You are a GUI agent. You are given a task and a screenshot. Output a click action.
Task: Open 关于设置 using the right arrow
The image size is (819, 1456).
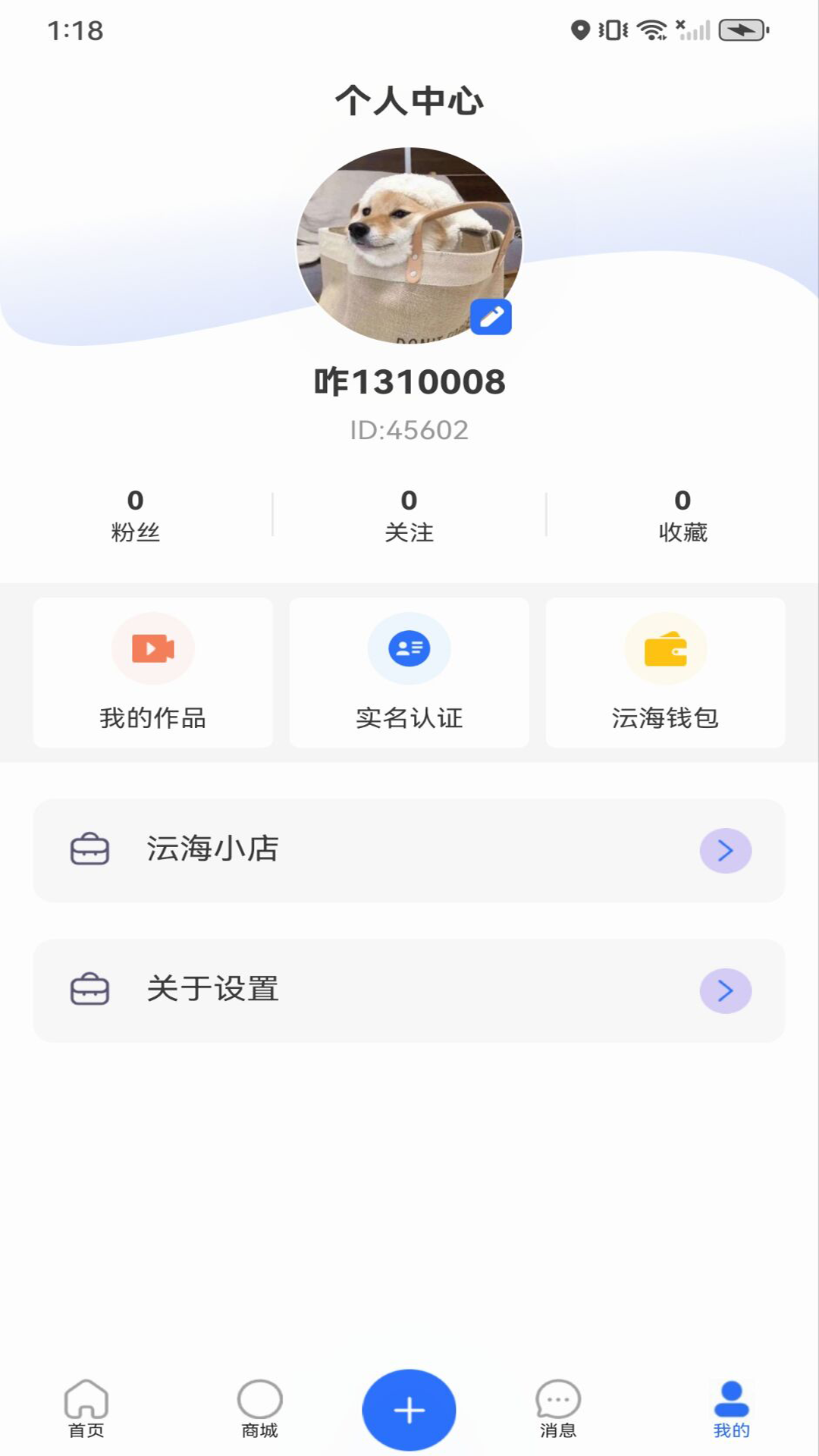pos(724,990)
